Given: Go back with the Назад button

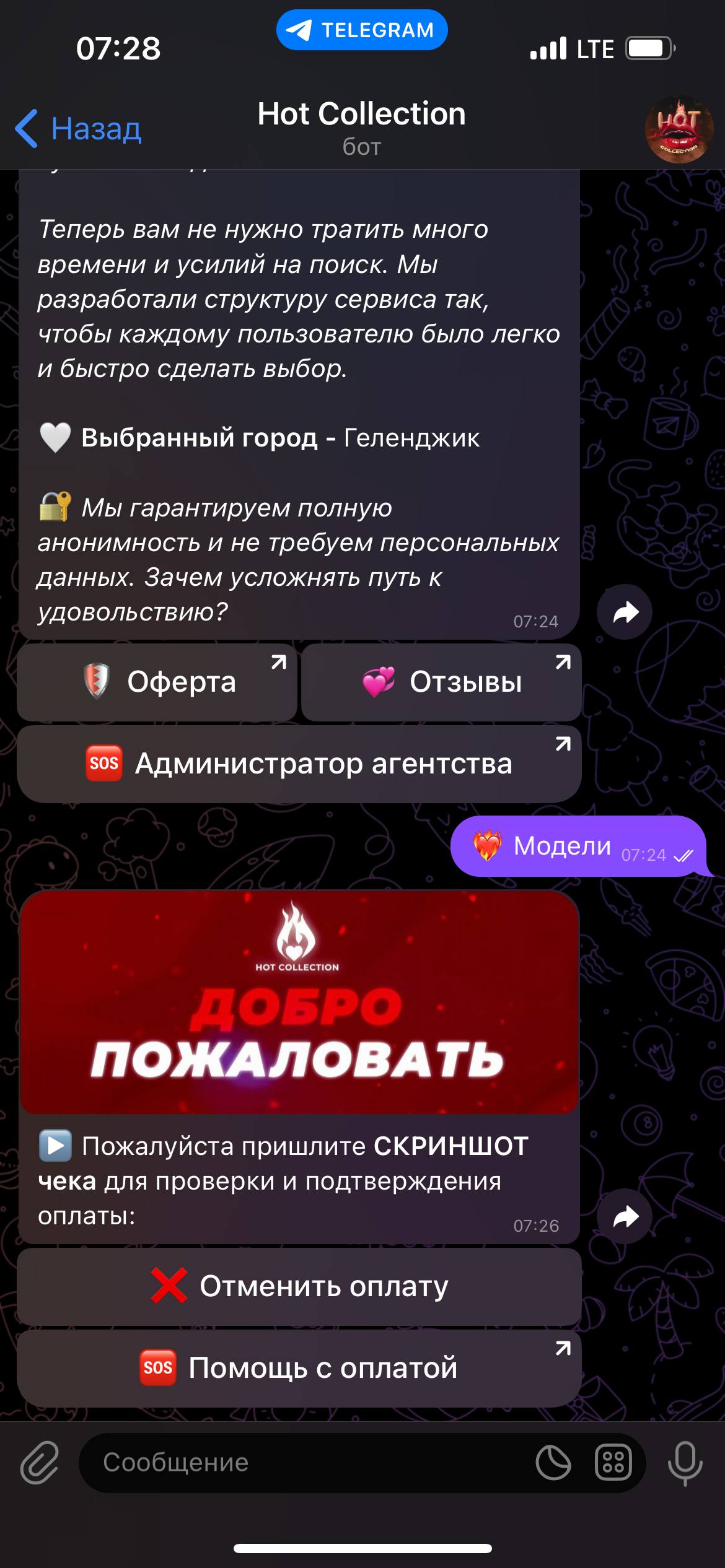Looking at the screenshot, I should coord(79,129).
